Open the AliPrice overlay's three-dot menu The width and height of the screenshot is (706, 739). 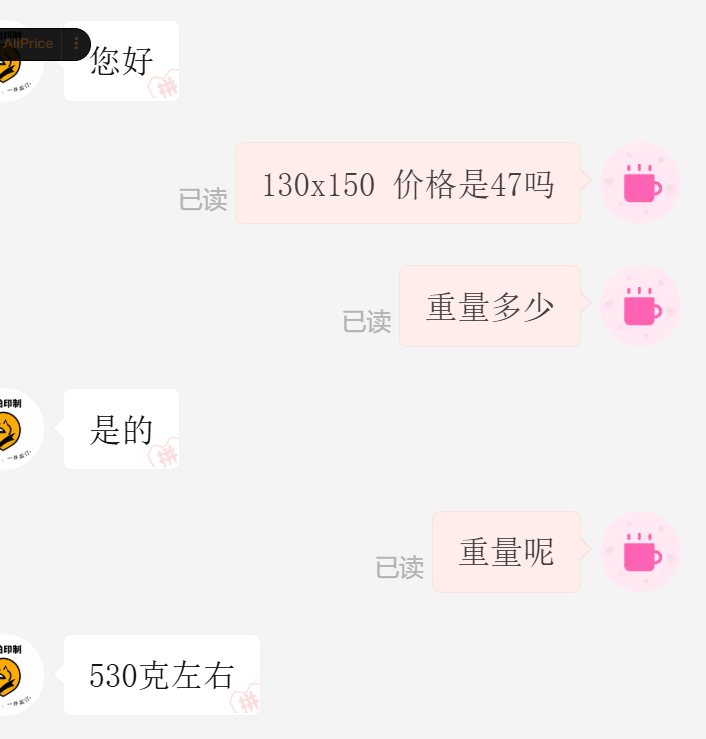click(x=76, y=44)
